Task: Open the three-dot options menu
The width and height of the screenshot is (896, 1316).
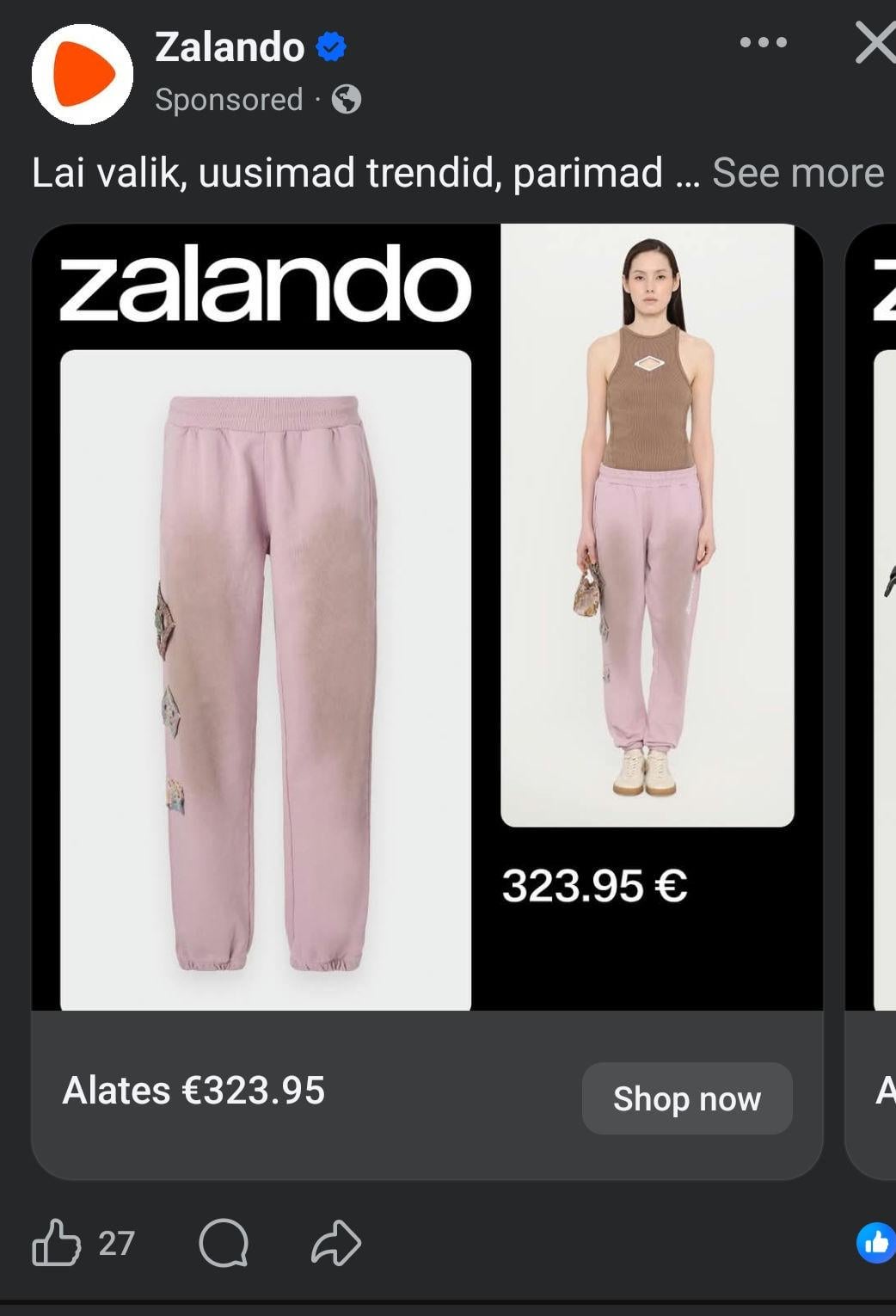Action: 763,42
